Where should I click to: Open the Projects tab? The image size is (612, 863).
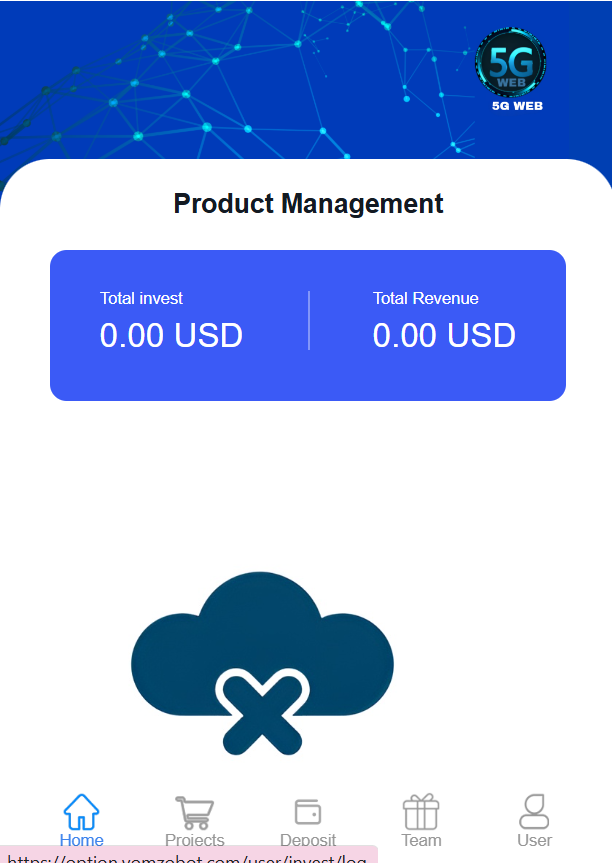pos(194,816)
